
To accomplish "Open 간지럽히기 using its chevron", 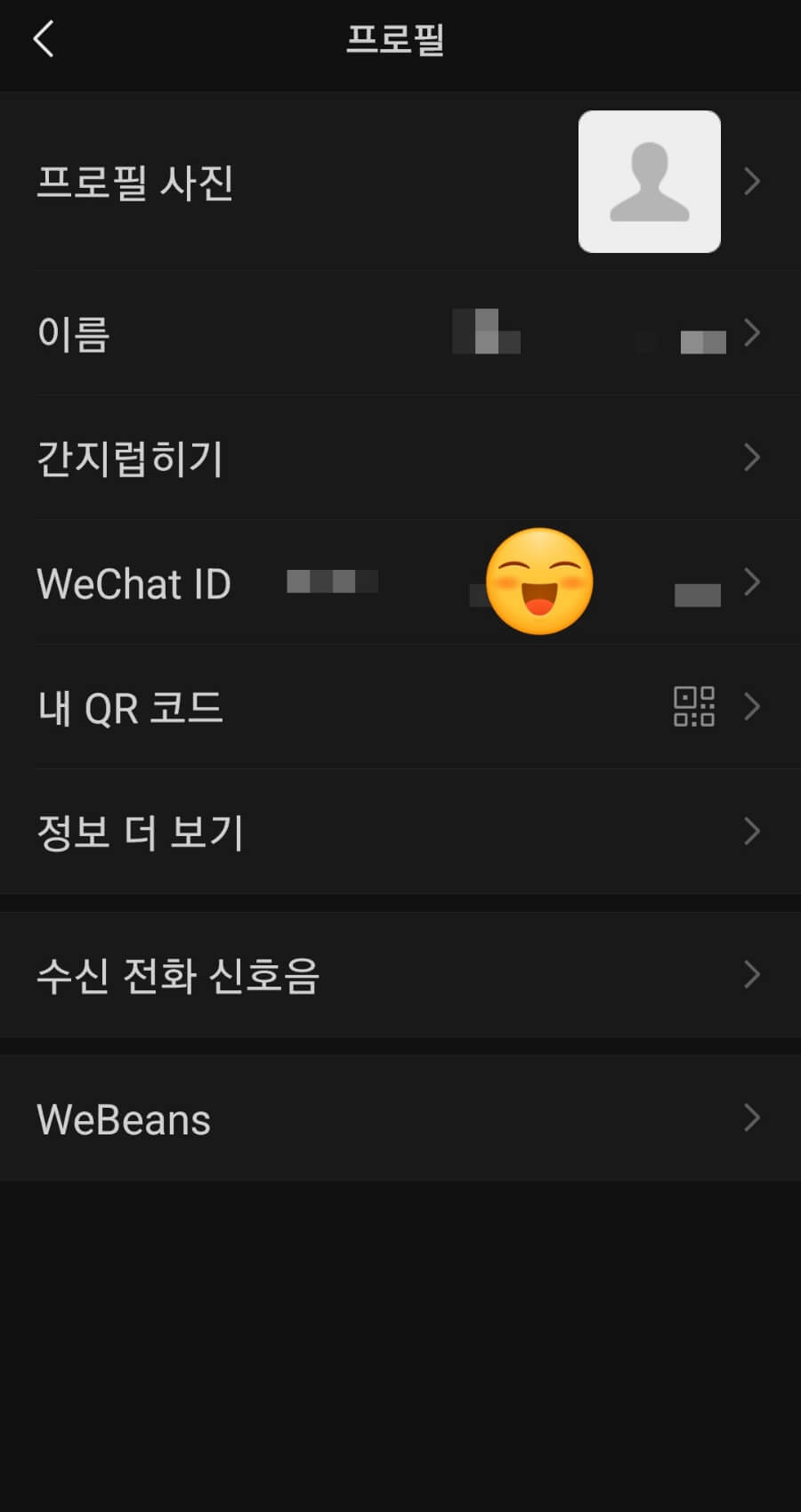I will (x=750, y=458).
